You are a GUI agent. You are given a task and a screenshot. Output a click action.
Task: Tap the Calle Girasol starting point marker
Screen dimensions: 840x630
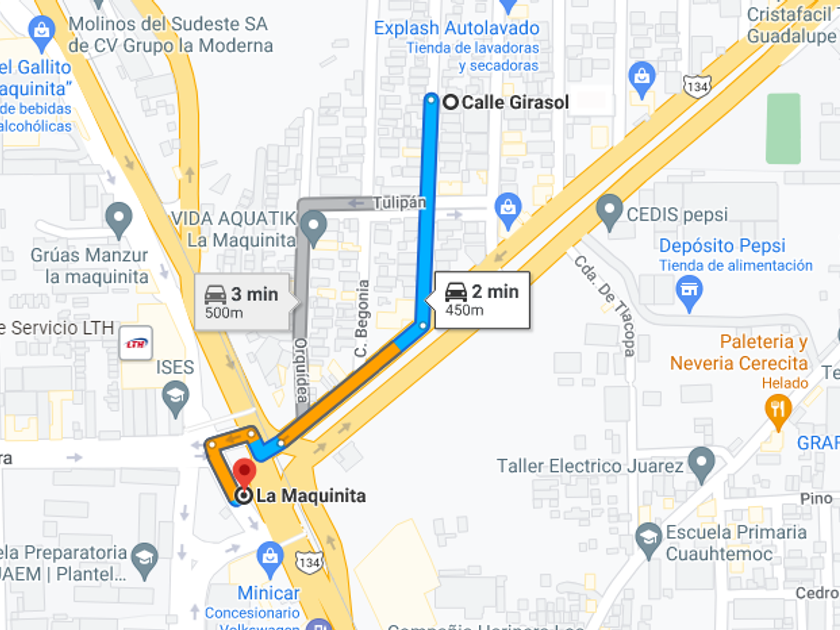pos(451,101)
